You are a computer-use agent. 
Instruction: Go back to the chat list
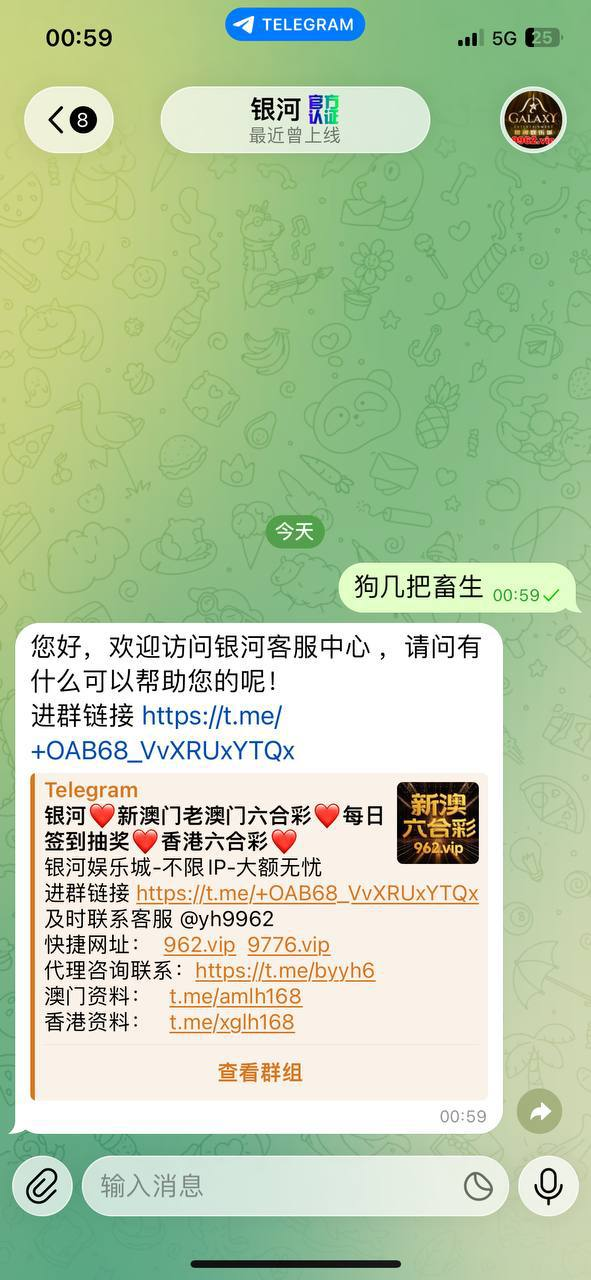pyautogui.click(x=69, y=120)
